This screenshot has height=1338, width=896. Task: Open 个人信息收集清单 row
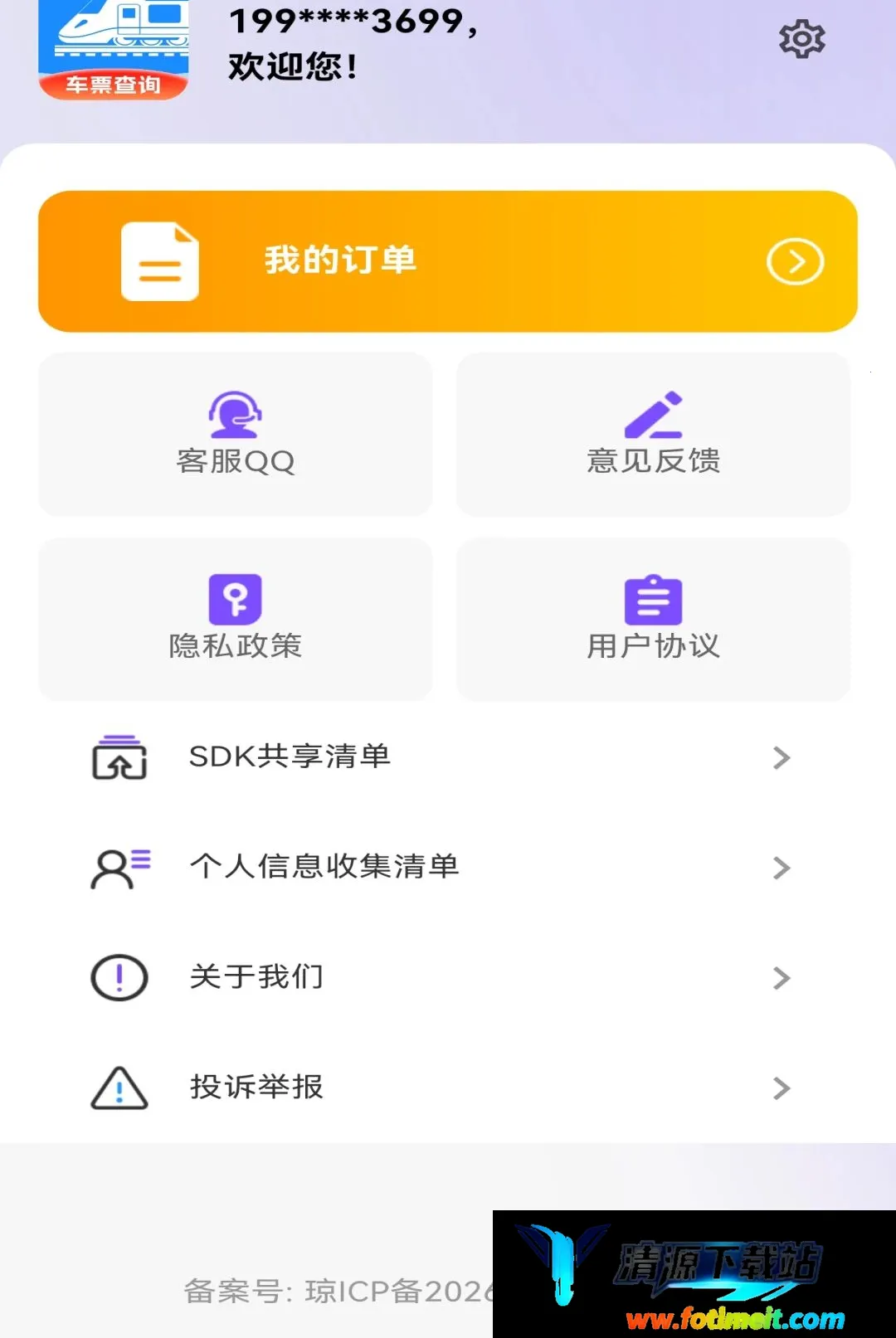click(448, 867)
